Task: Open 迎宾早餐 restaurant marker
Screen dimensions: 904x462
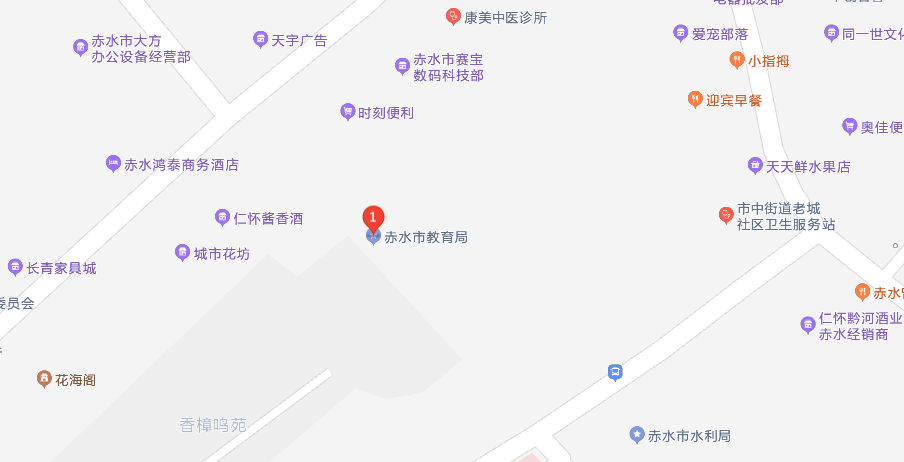Action: pos(694,99)
